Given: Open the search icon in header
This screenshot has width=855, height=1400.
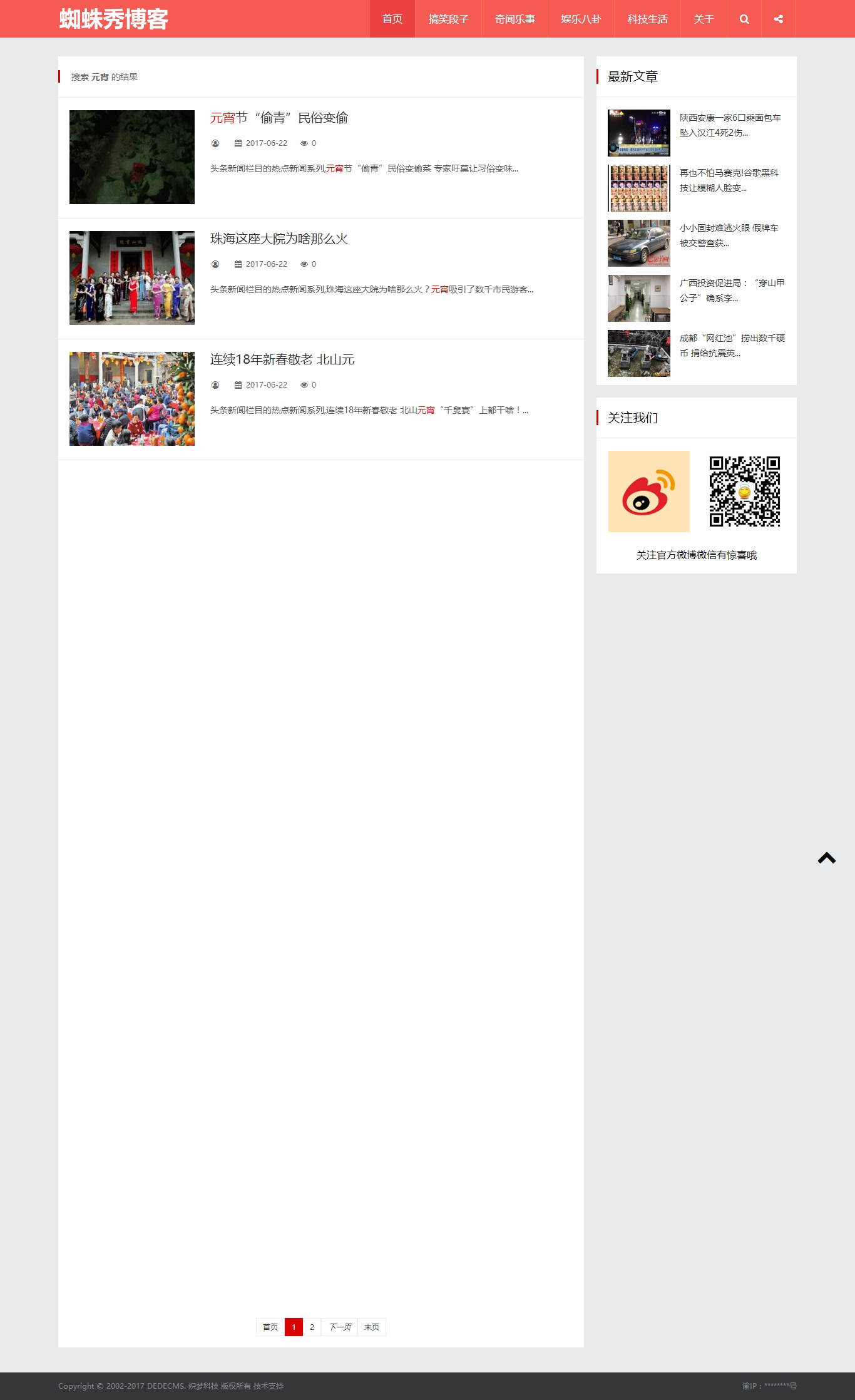Looking at the screenshot, I should point(744,19).
